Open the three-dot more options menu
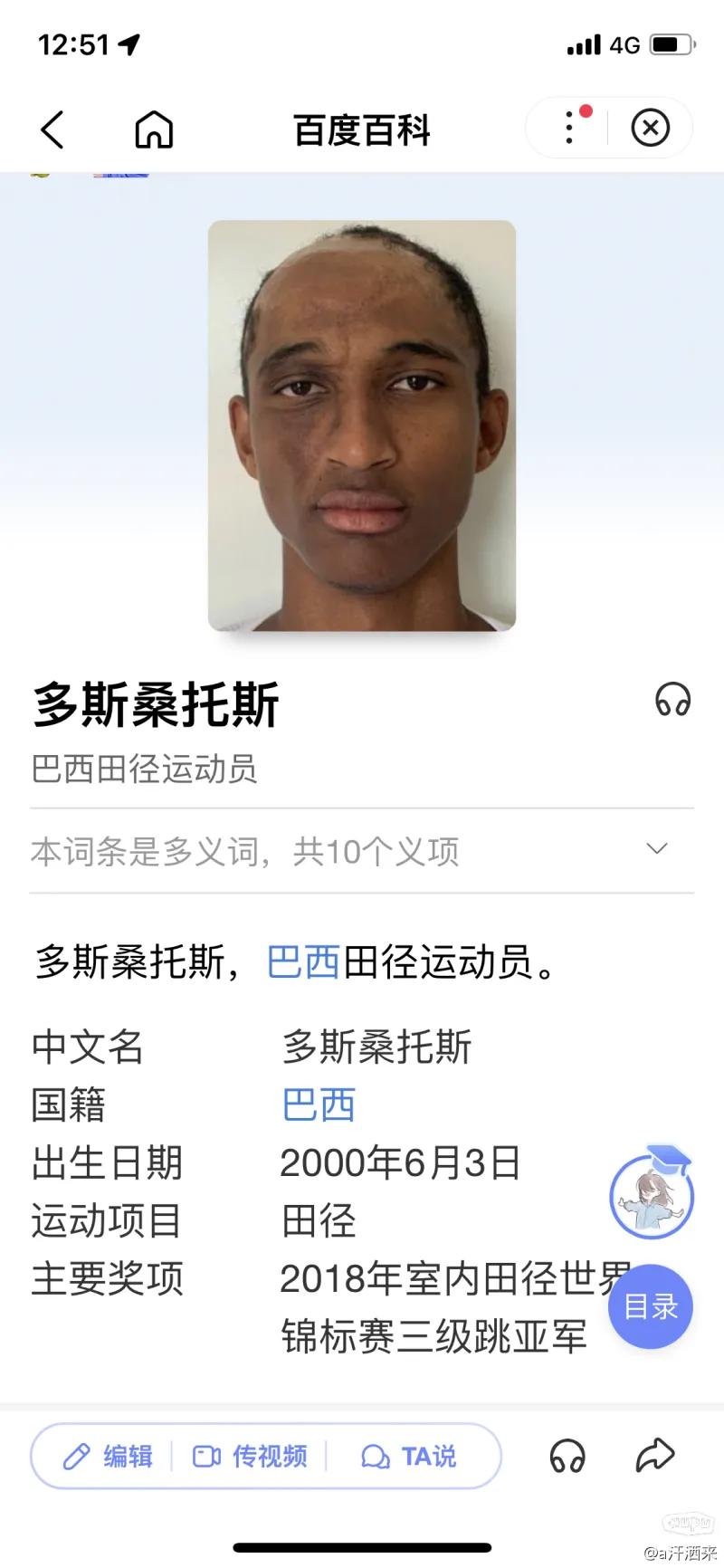724x1568 pixels. pyautogui.click(x=569, y=128)
